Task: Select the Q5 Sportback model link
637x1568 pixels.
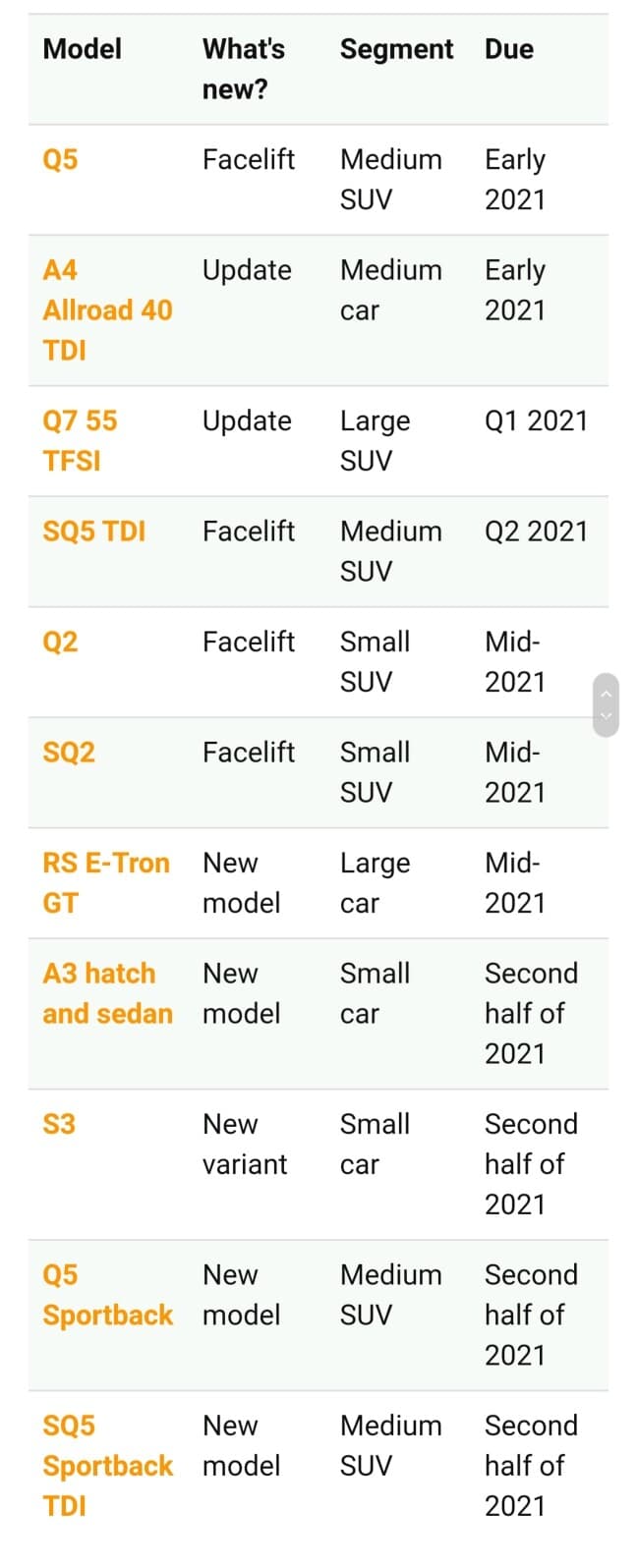Action: coord(106,1295)
